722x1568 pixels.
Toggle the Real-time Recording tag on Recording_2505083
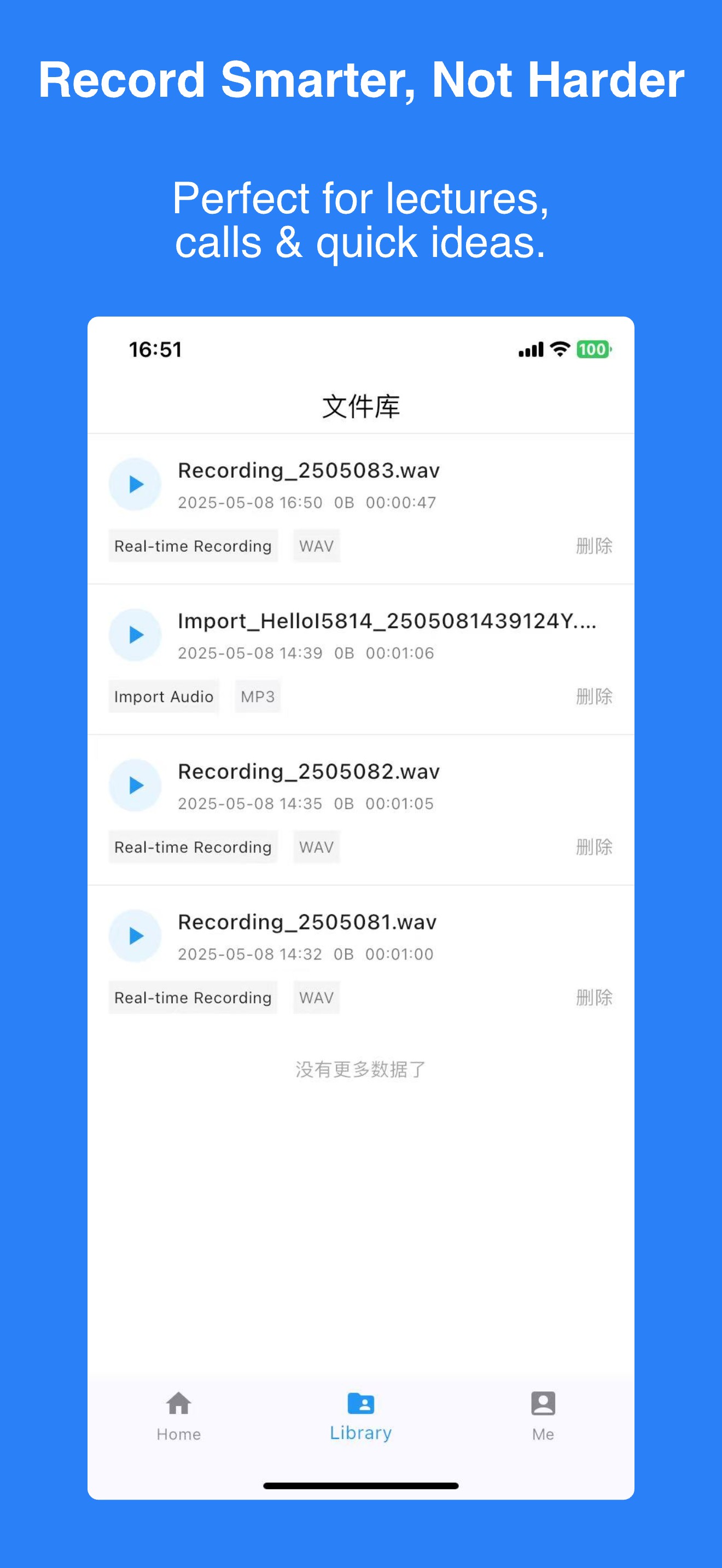(x=193, y=546)
